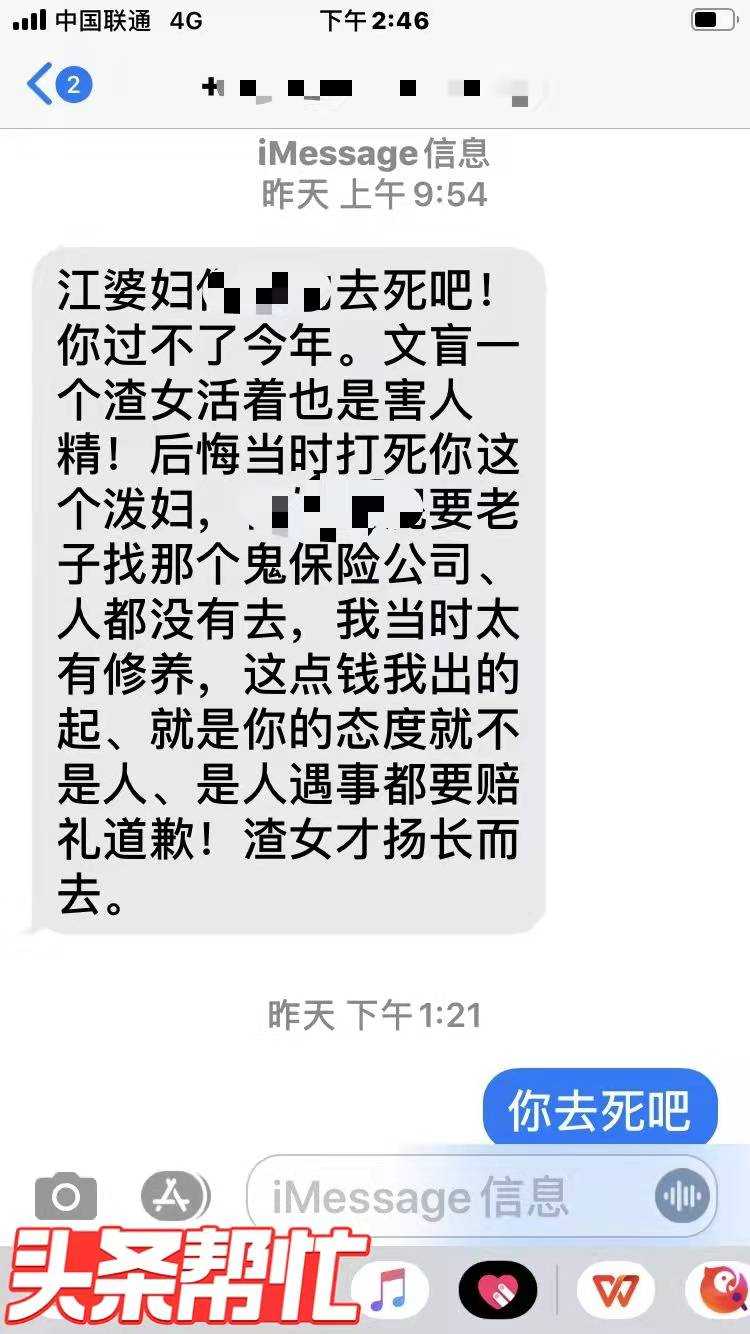Open the Music iMessage app

click(x=390, y=1290)
